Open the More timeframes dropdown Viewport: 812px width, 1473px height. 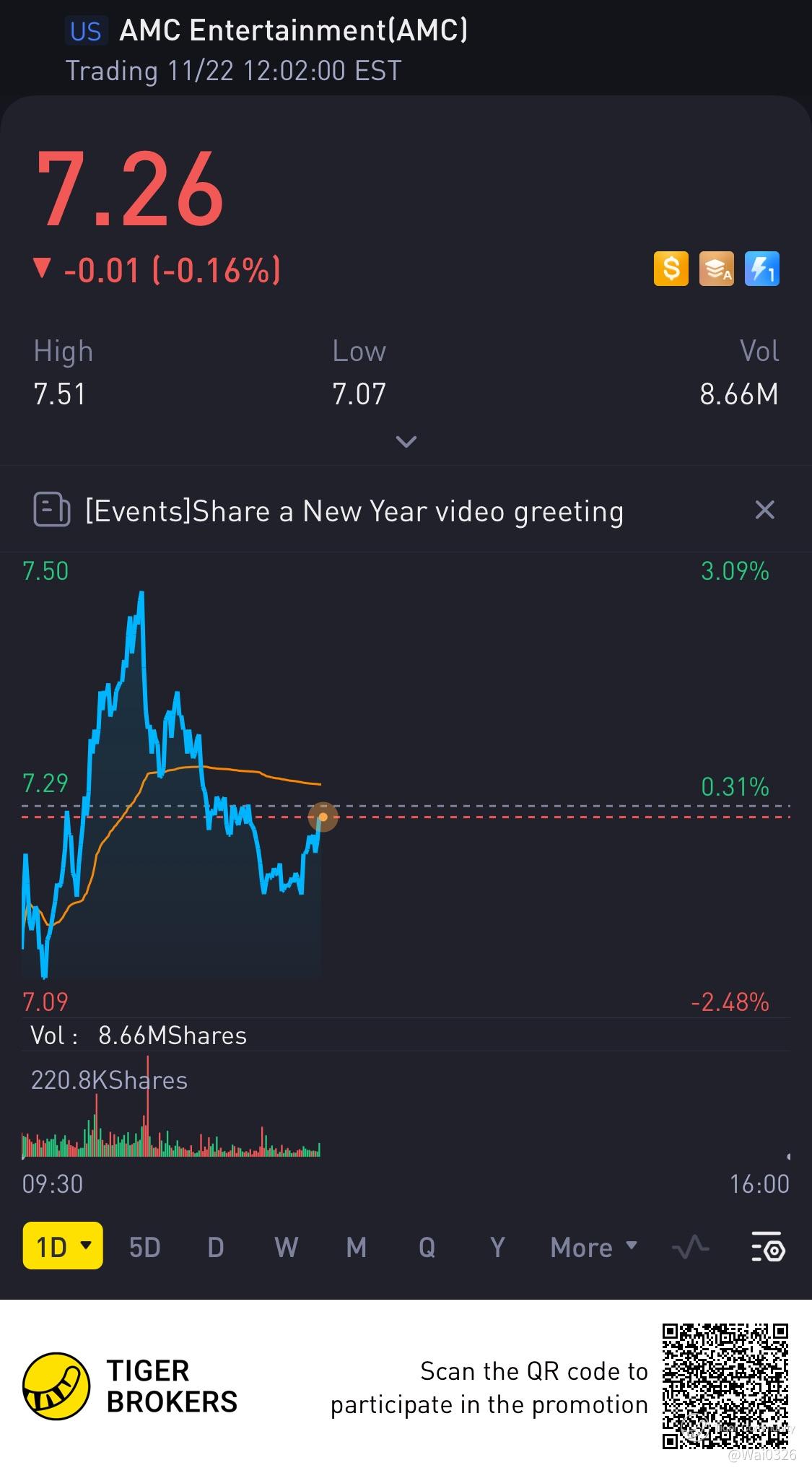tap(593, 1247)
